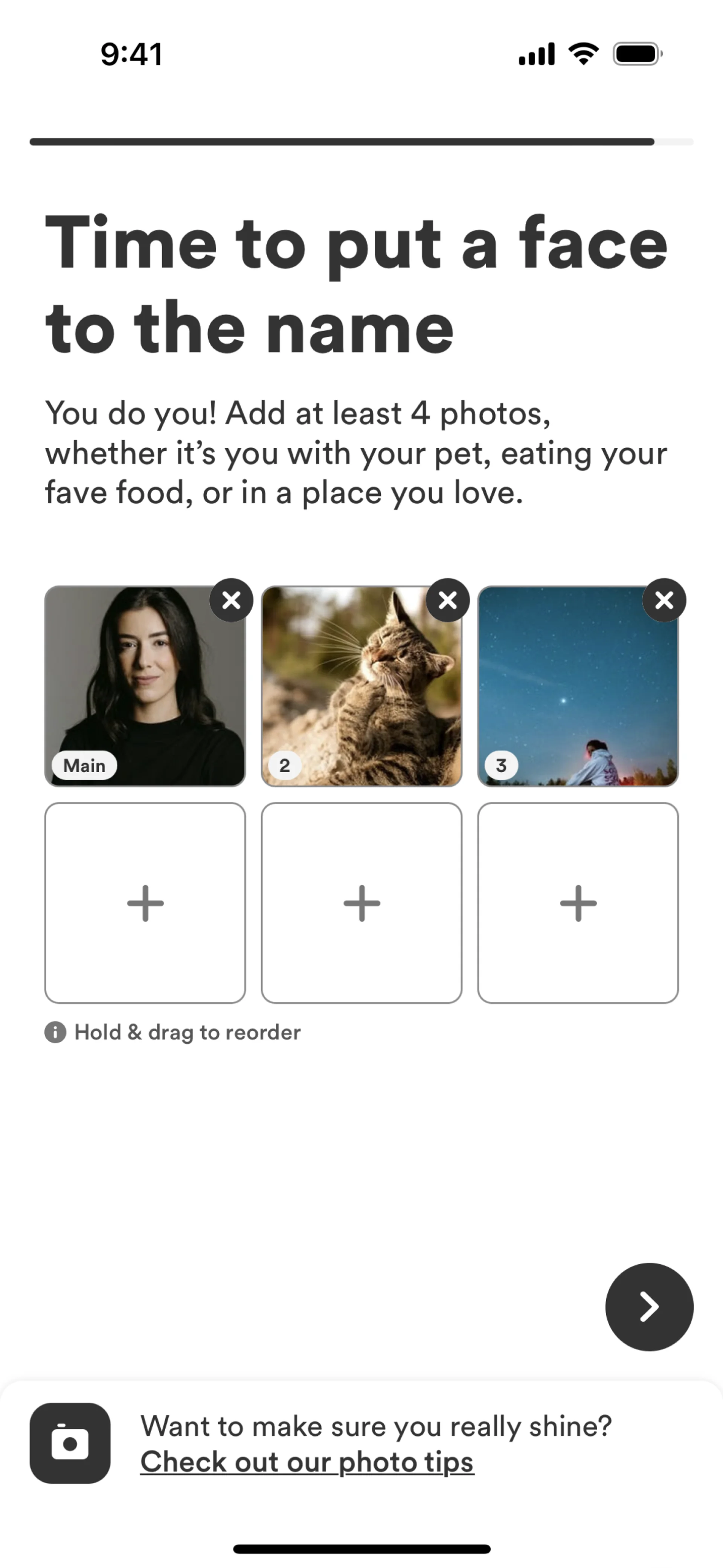This screenshot has height=1568, width=723.
Task: Open the 'Check out our photo tips' link
Action: pyautogui.click(x=307, y=1462)
